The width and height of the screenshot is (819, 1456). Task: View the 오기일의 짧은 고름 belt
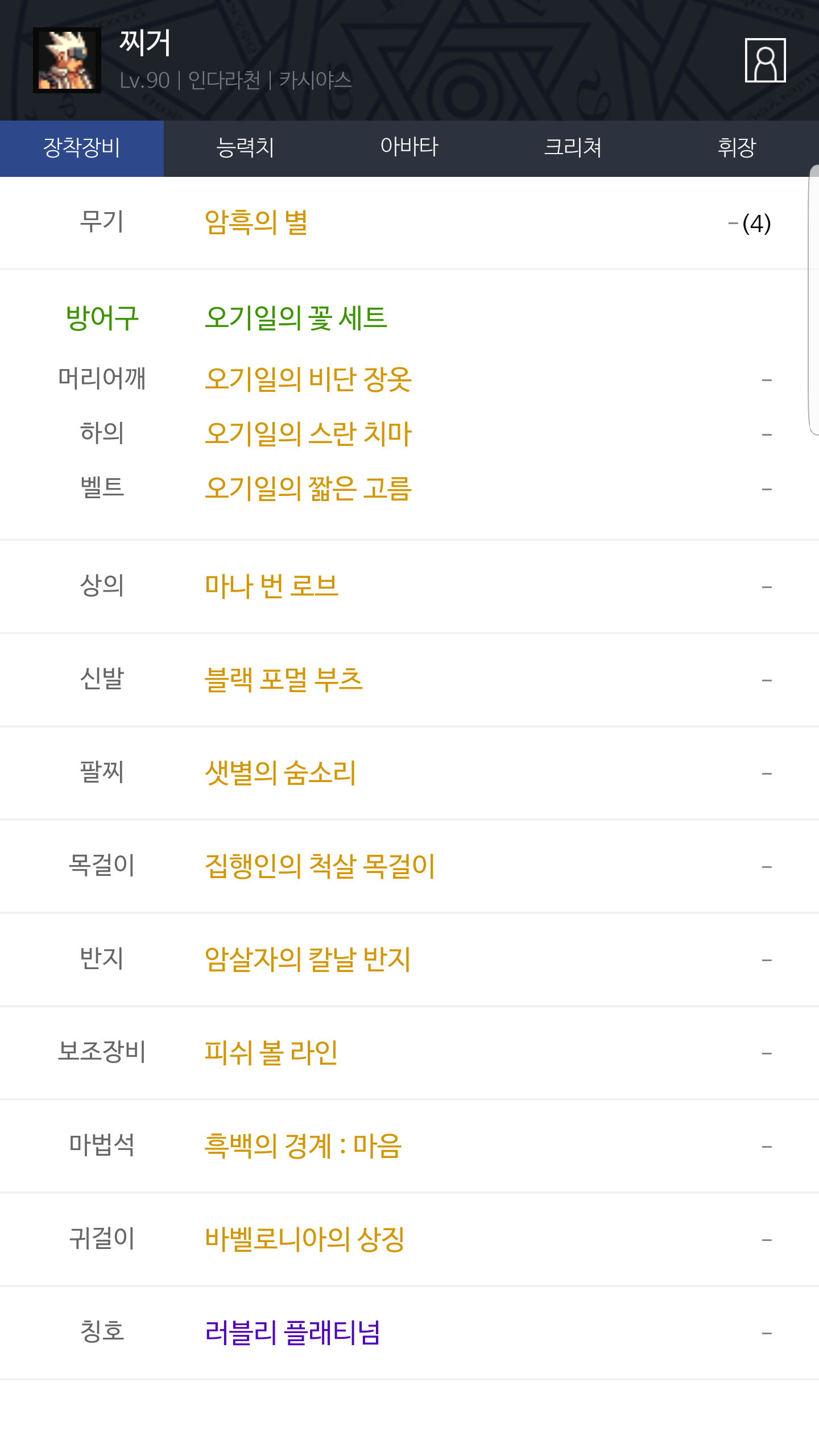pos(308,488)
